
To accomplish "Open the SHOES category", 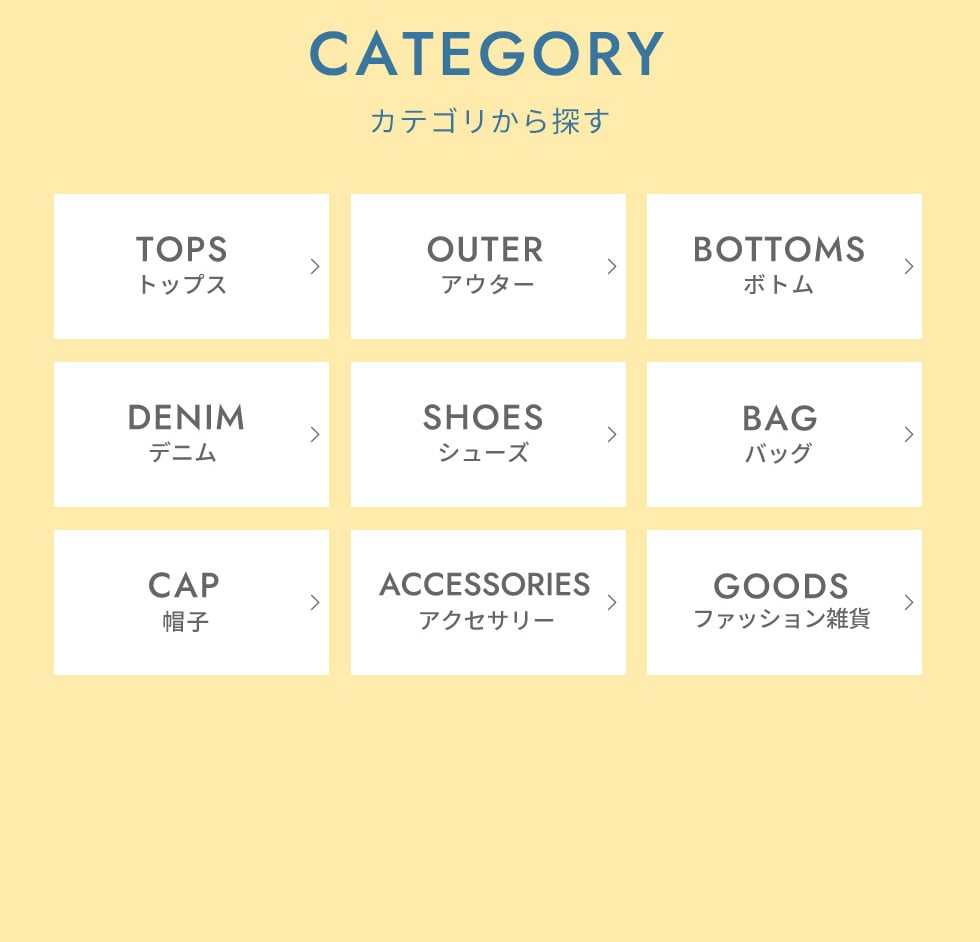I will [x=488, y=434].
